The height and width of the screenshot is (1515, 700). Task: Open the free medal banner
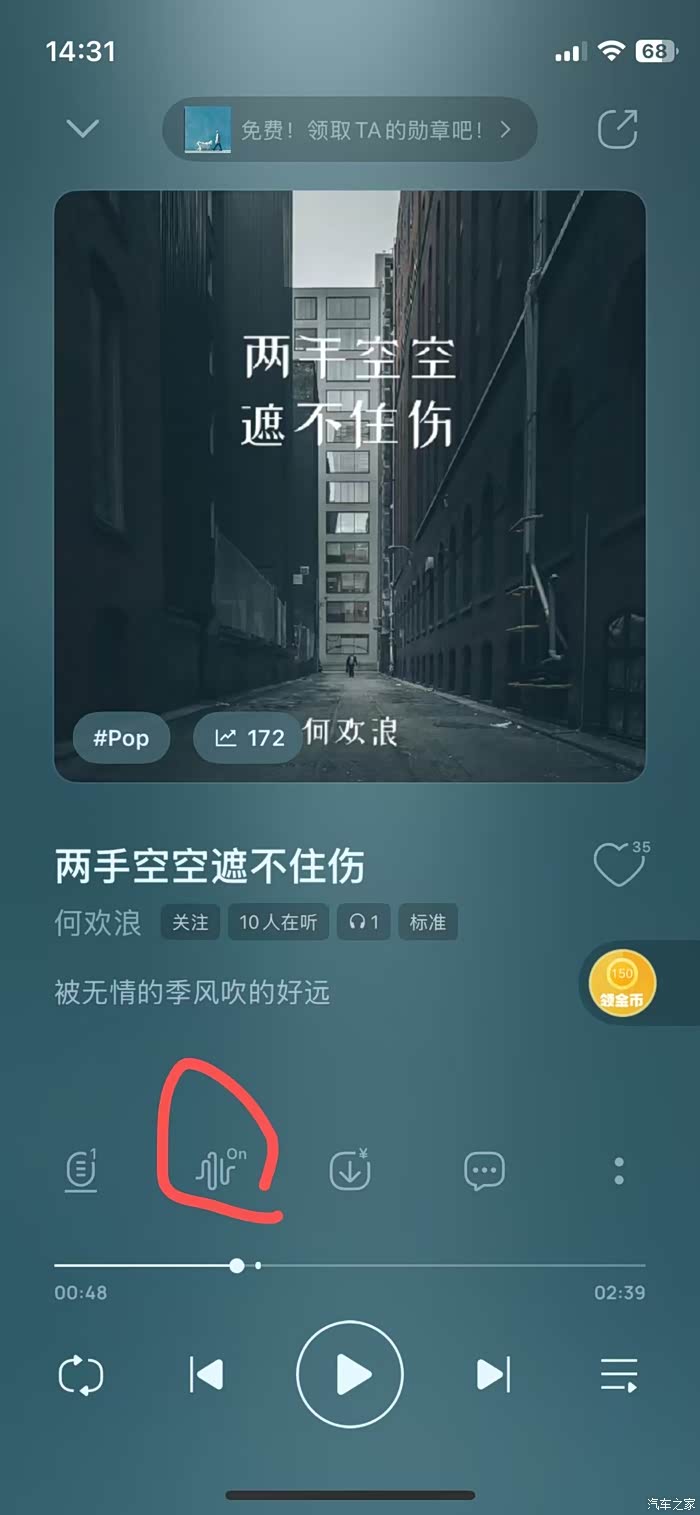tap(350, 129)
